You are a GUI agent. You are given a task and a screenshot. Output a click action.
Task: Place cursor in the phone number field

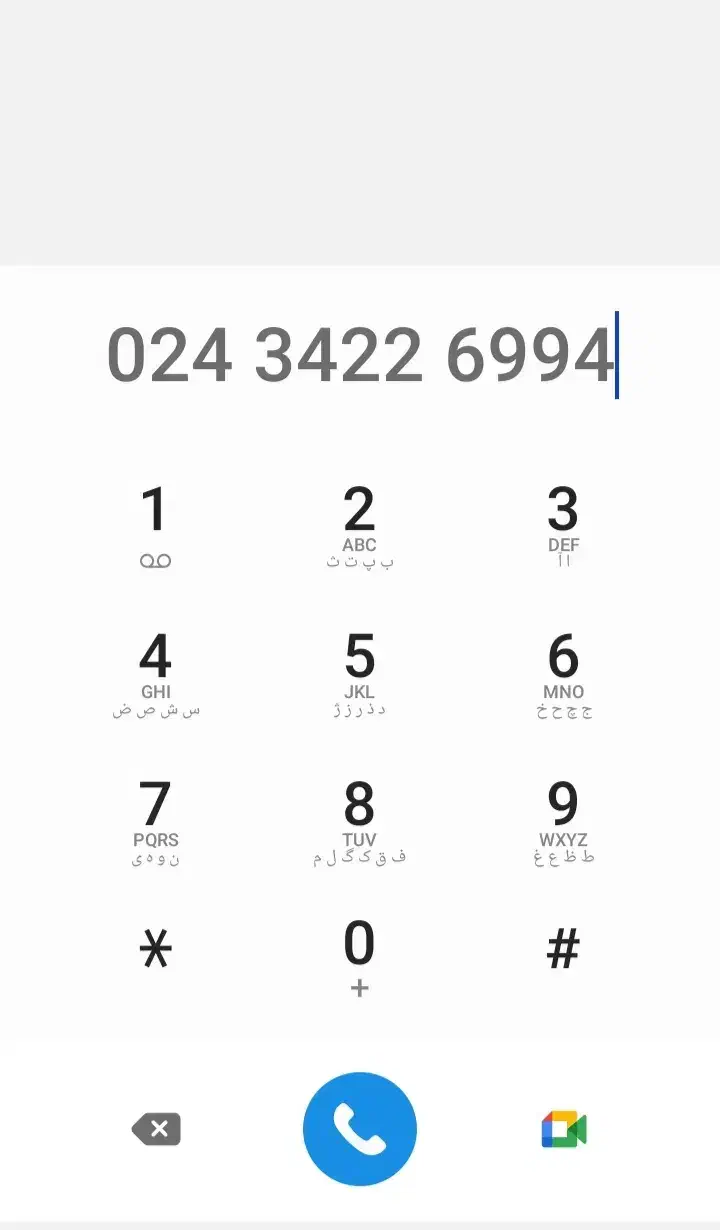pyautogui.click(x=360, y=355)
